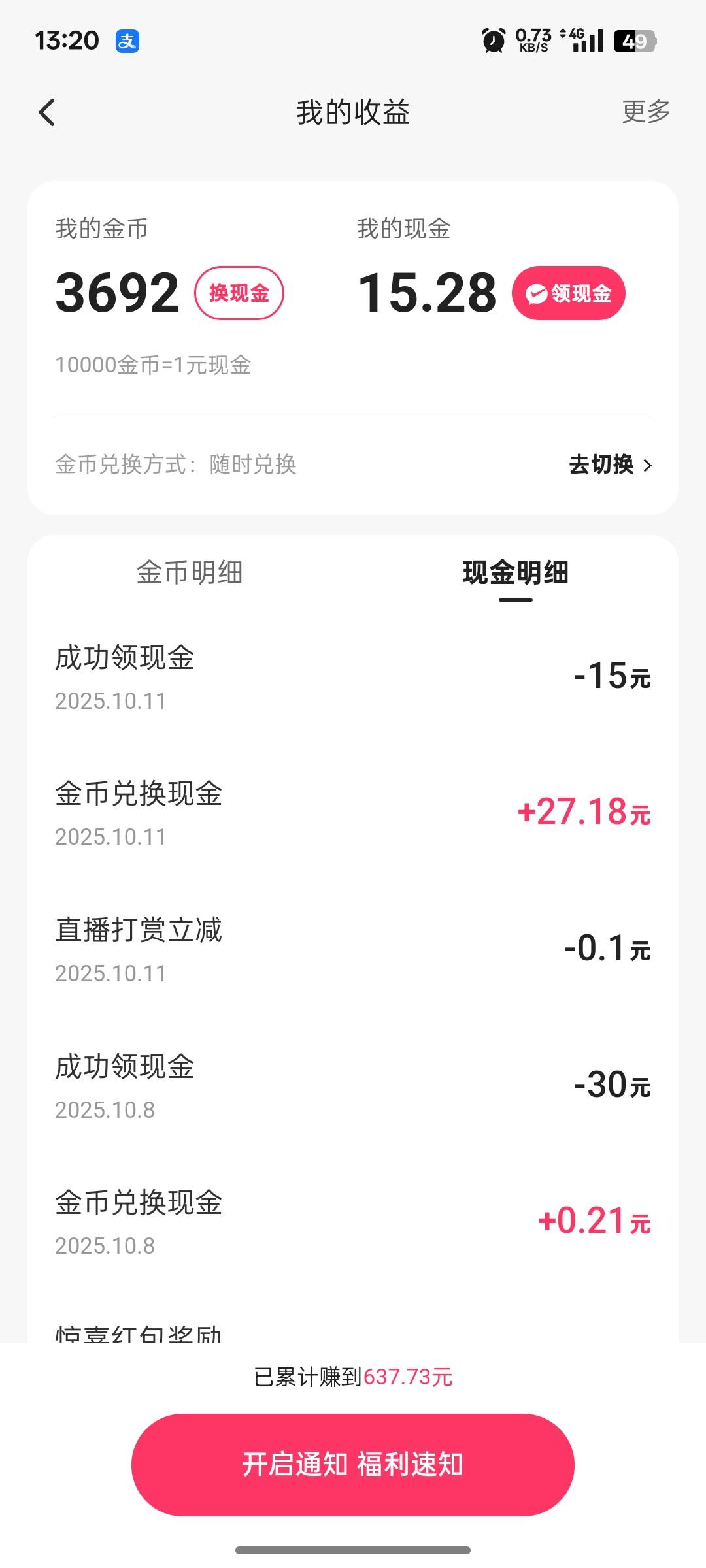Tap 开启通知 福利速知 button
This screenshot has width=706, height=1568.
pos(353,1464)
